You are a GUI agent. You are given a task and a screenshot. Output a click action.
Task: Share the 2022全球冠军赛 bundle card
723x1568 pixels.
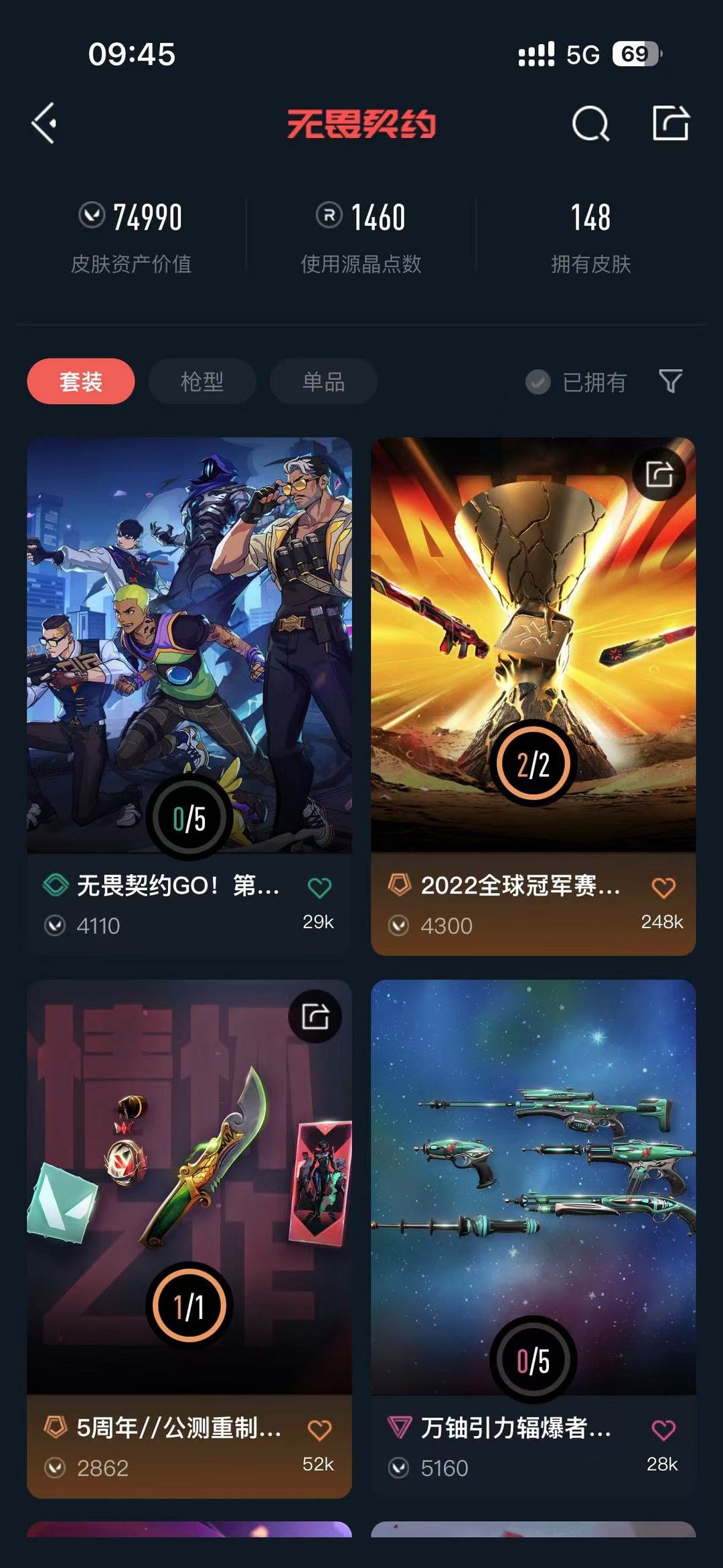(x=659, y=474)
